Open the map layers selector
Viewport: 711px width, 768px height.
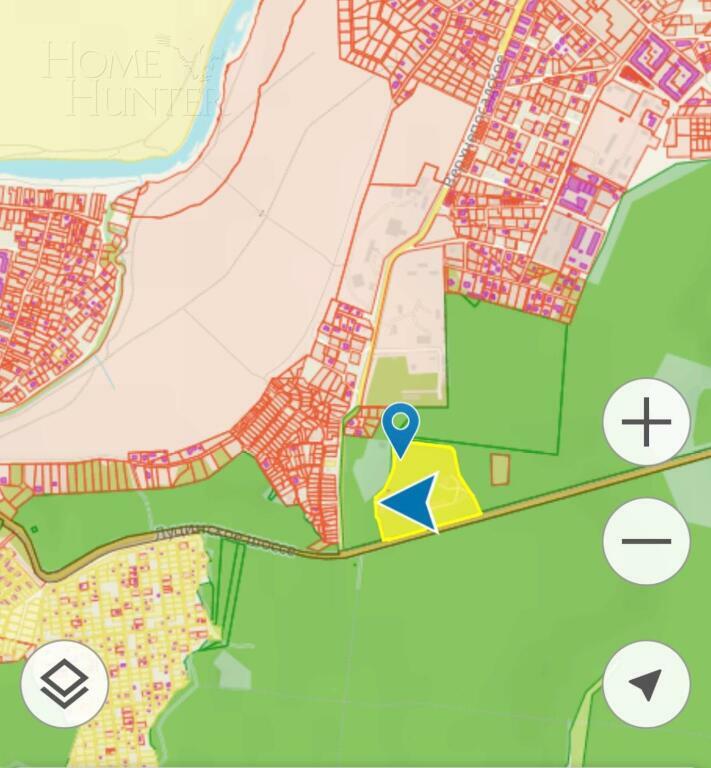tap(65, 685)
